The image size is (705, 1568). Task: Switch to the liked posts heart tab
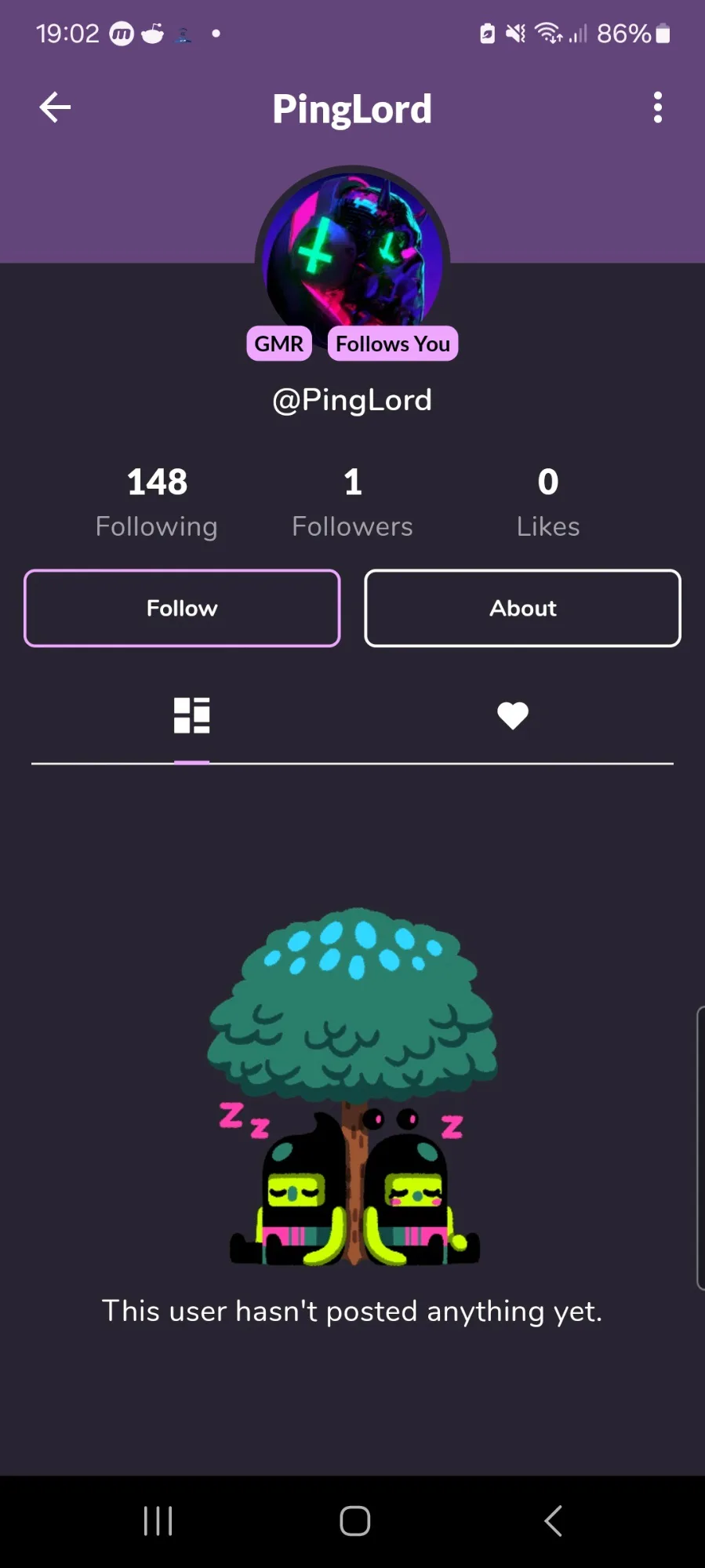point(512,715)
